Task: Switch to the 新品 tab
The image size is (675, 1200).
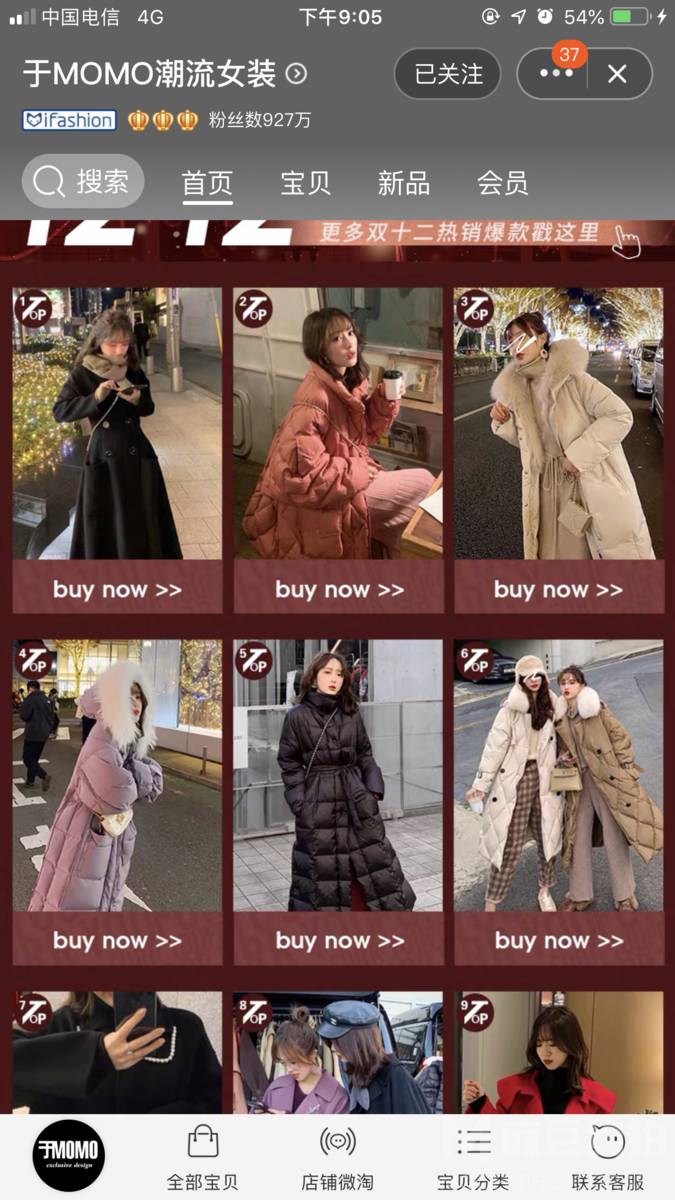Action: click(x=403, y=183)
